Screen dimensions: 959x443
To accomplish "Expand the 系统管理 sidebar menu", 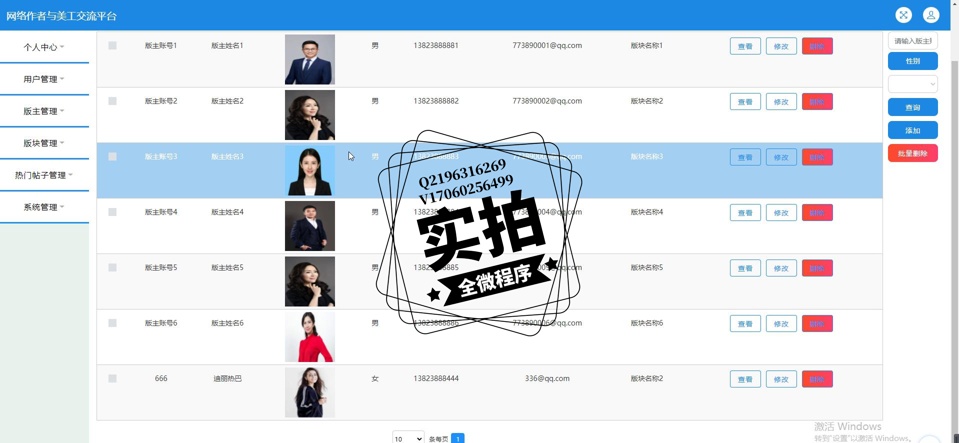I will point(44,207).
